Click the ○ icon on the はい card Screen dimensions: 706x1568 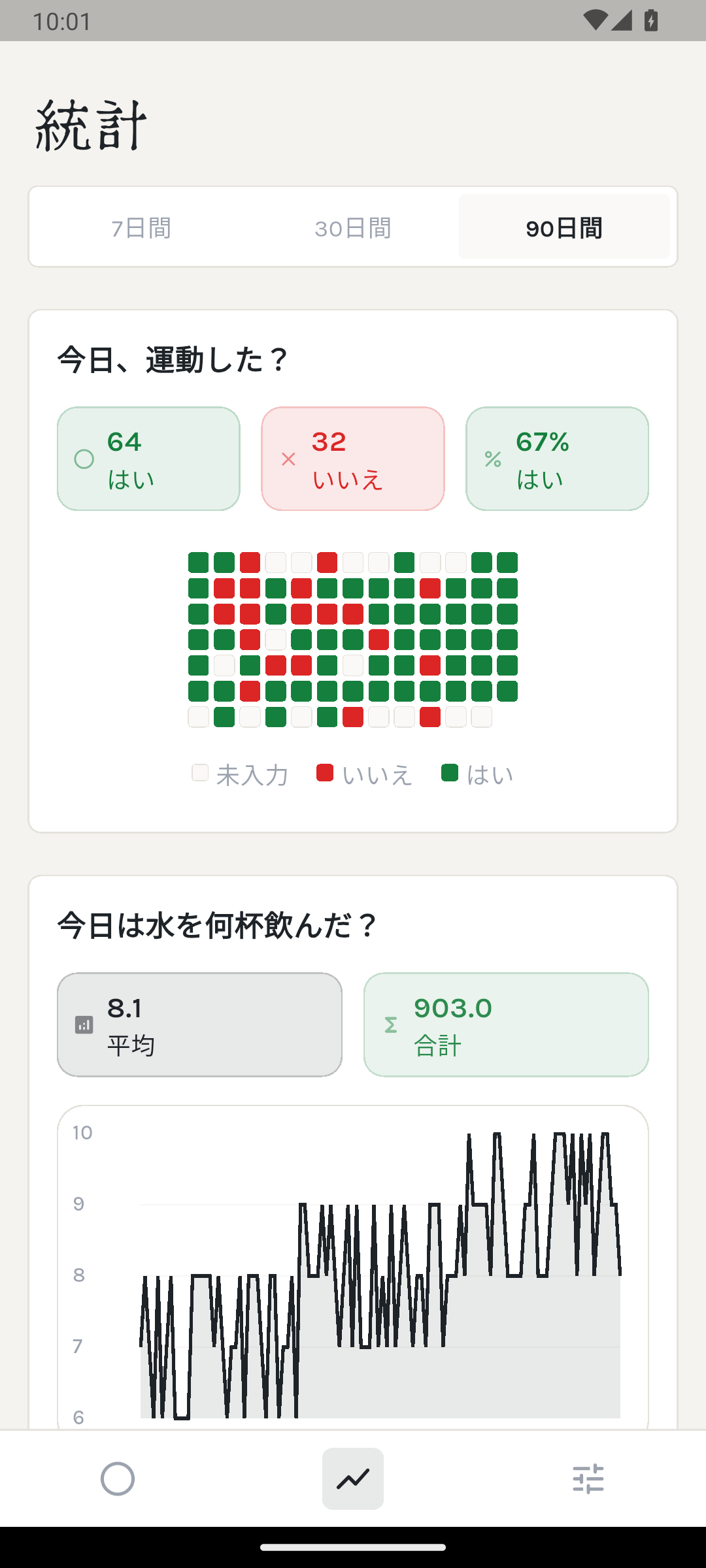click(x=84, y=459)
